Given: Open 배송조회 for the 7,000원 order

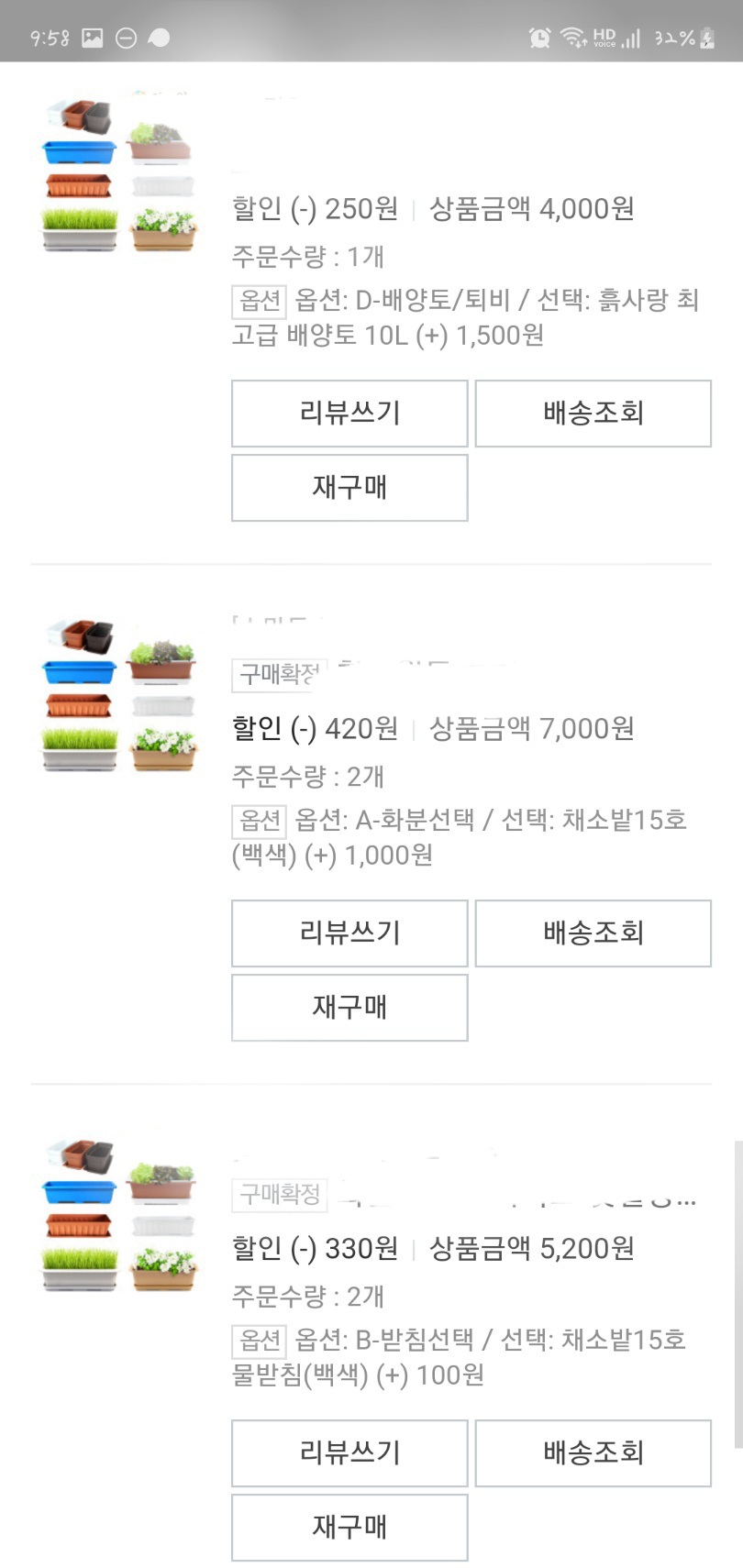Looking at the screenshot, I should pyautogui.click(x=593, y=933).
